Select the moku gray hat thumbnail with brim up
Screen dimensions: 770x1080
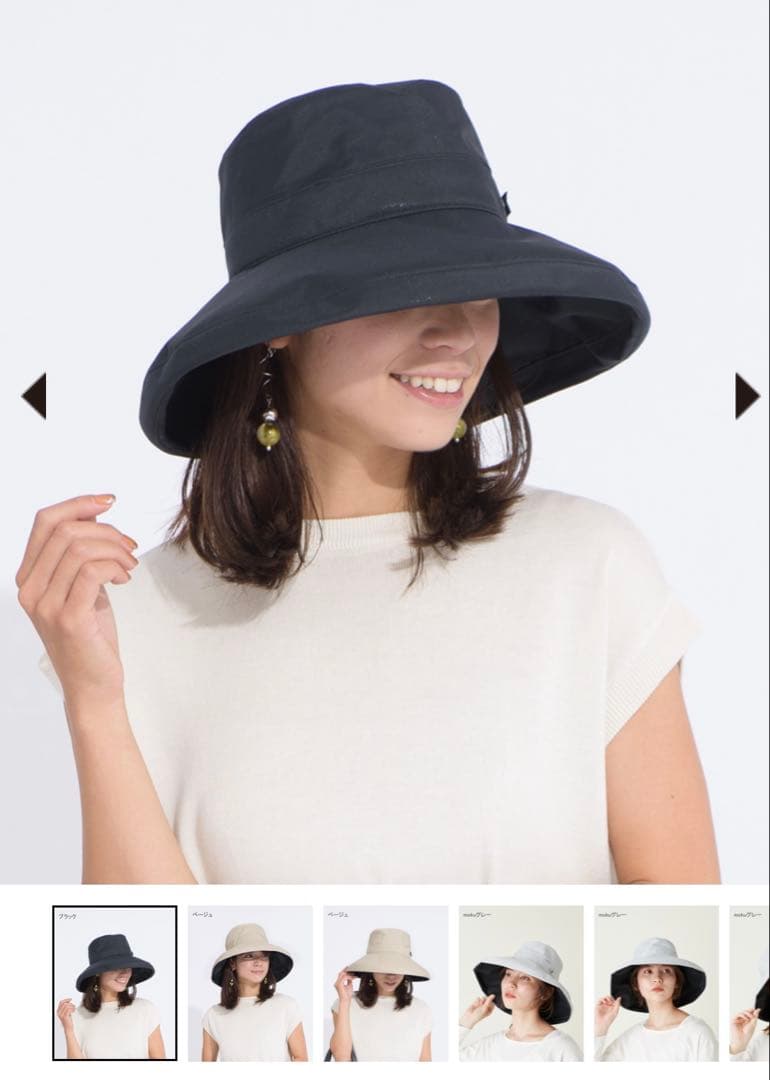(520, 982)
